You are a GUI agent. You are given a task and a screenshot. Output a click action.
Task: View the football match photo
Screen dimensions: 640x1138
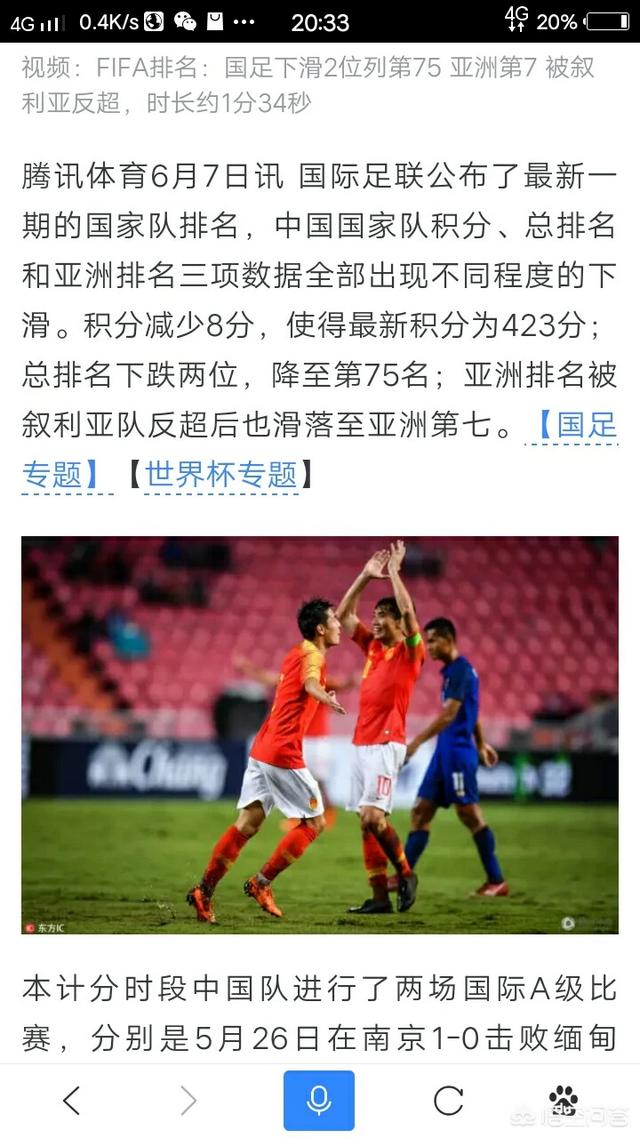(320, 734)
